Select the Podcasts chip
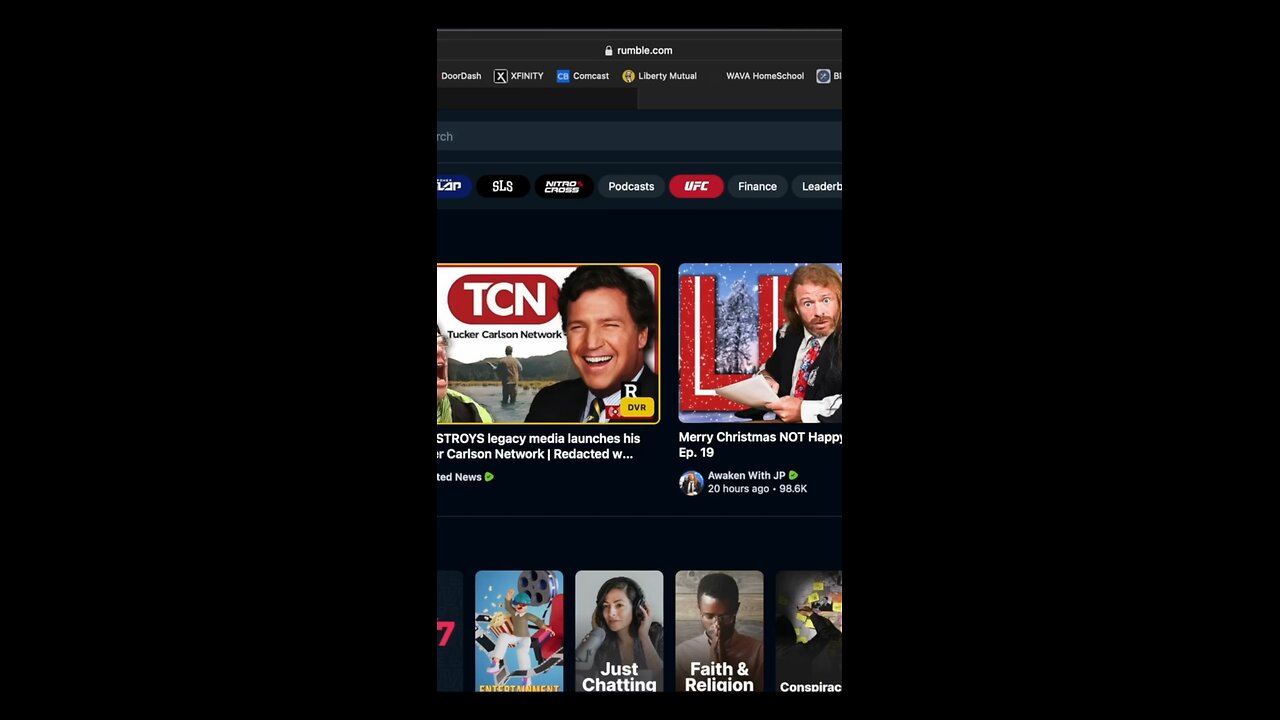The height and width of the screenshot is (720, 1280). click(631, 186)
